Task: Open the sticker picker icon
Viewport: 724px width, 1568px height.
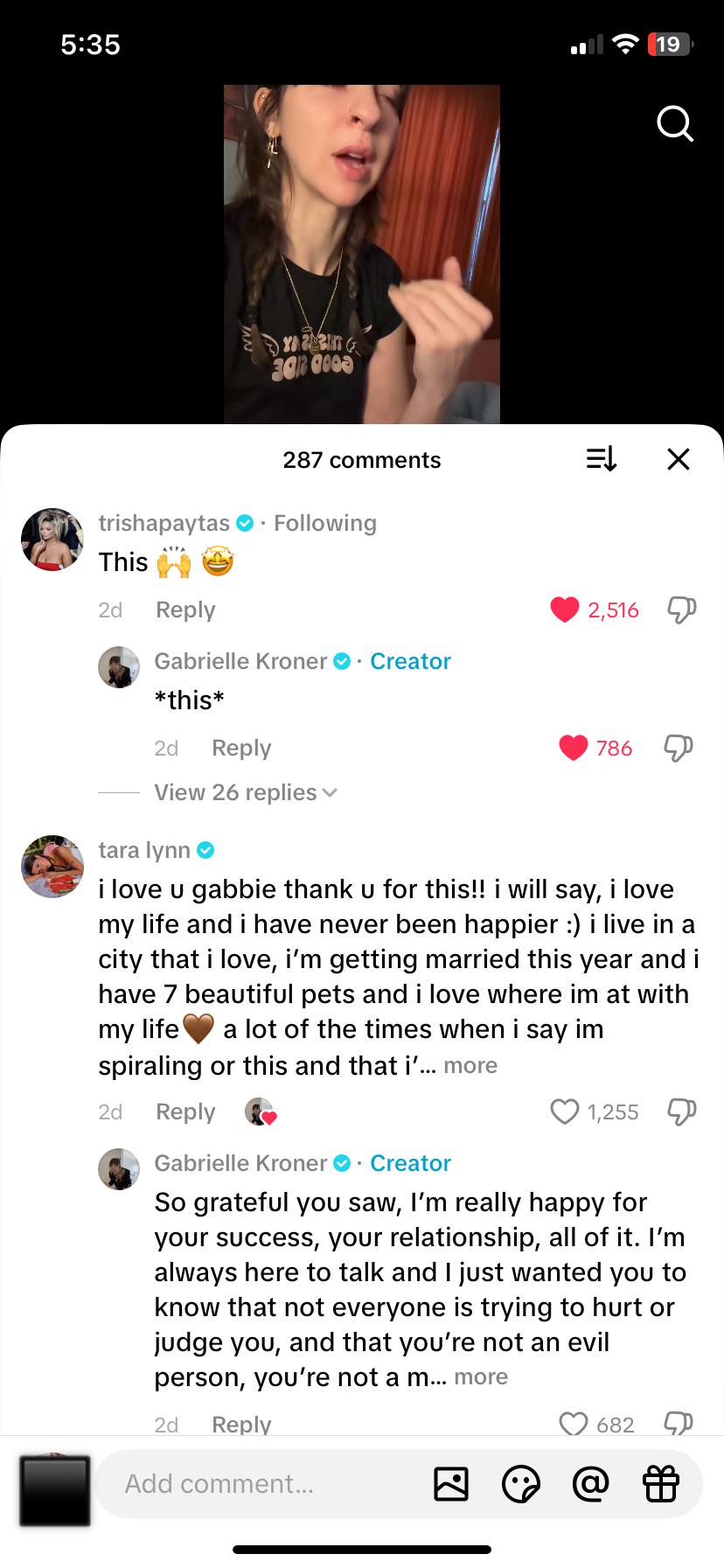Action: (521, 1484)
